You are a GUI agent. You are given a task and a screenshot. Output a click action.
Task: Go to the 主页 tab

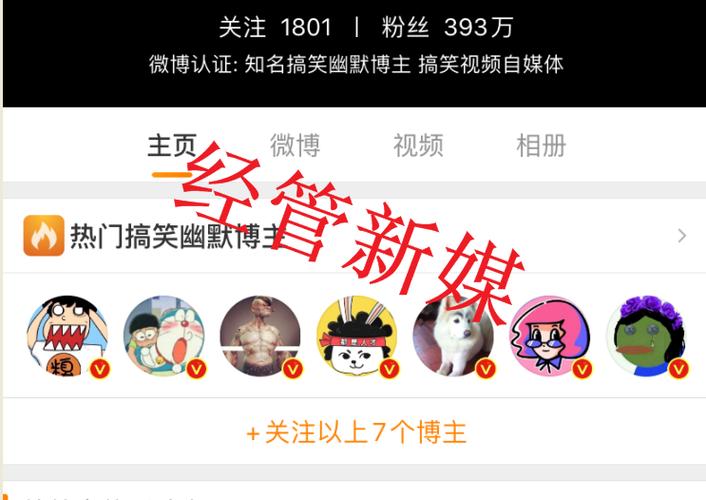pyautogui.click(x=172, y=146)
